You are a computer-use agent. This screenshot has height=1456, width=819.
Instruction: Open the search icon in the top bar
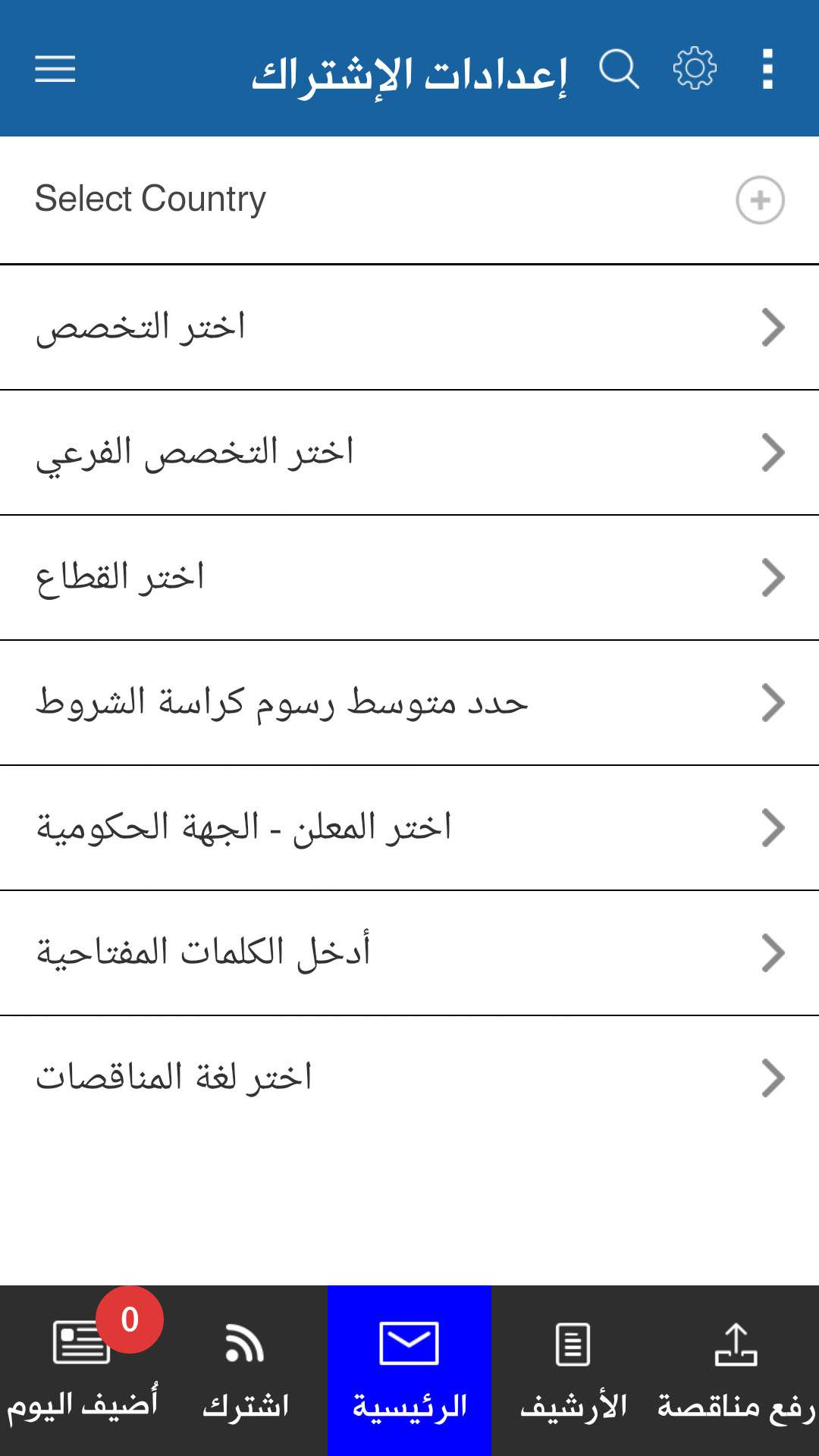tap(620, 70)
